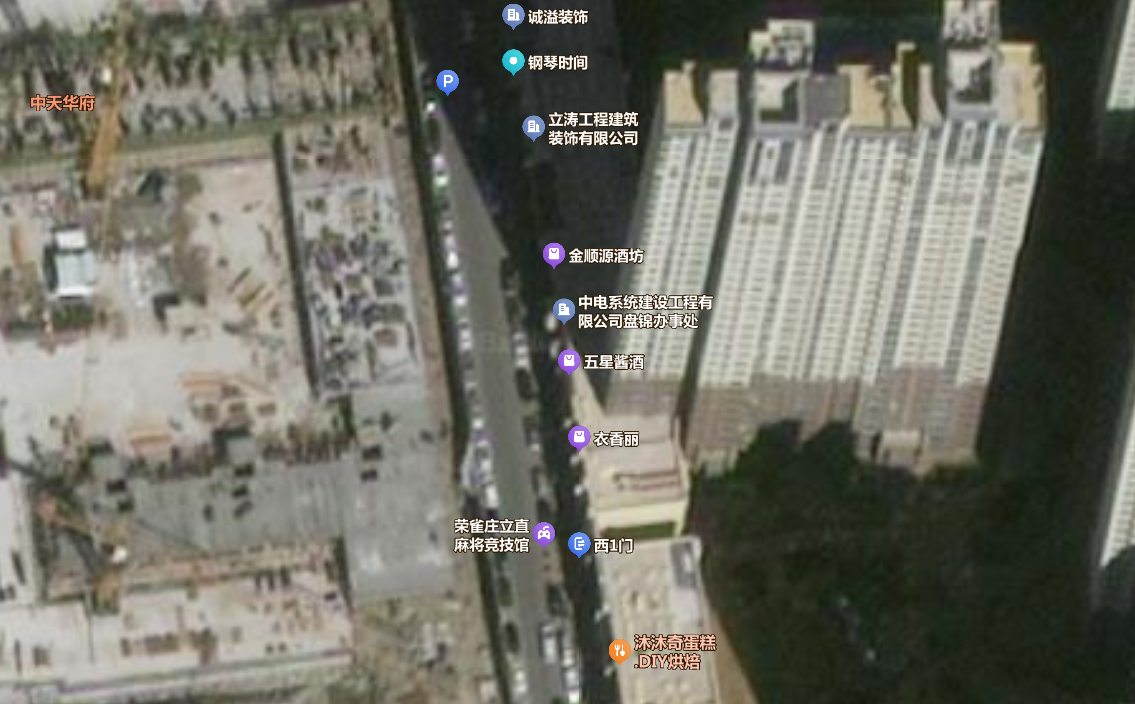Select the 衣香丽 store marker

(x=578, y=437)
